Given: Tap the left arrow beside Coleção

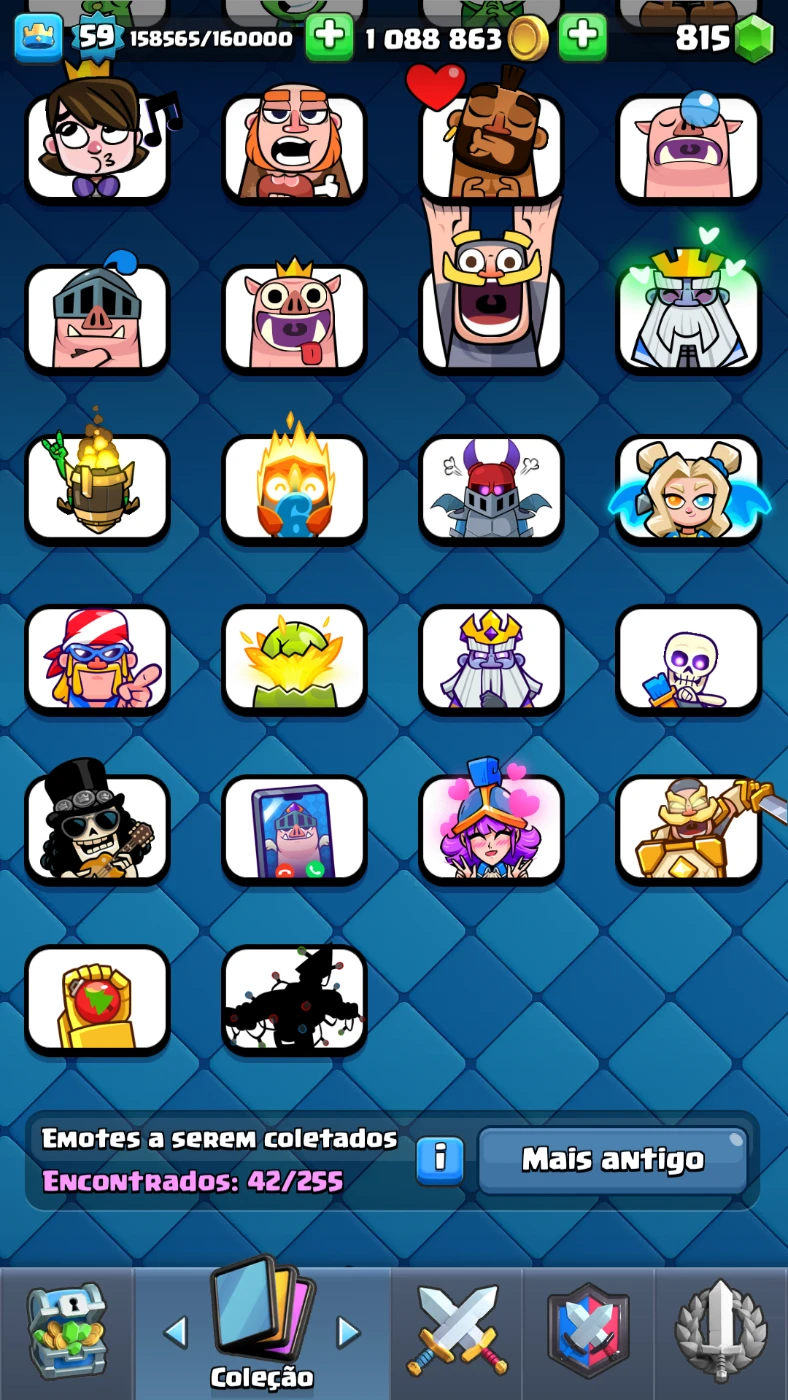Looking at the screenshot, I should click(x=176, y=1331).
